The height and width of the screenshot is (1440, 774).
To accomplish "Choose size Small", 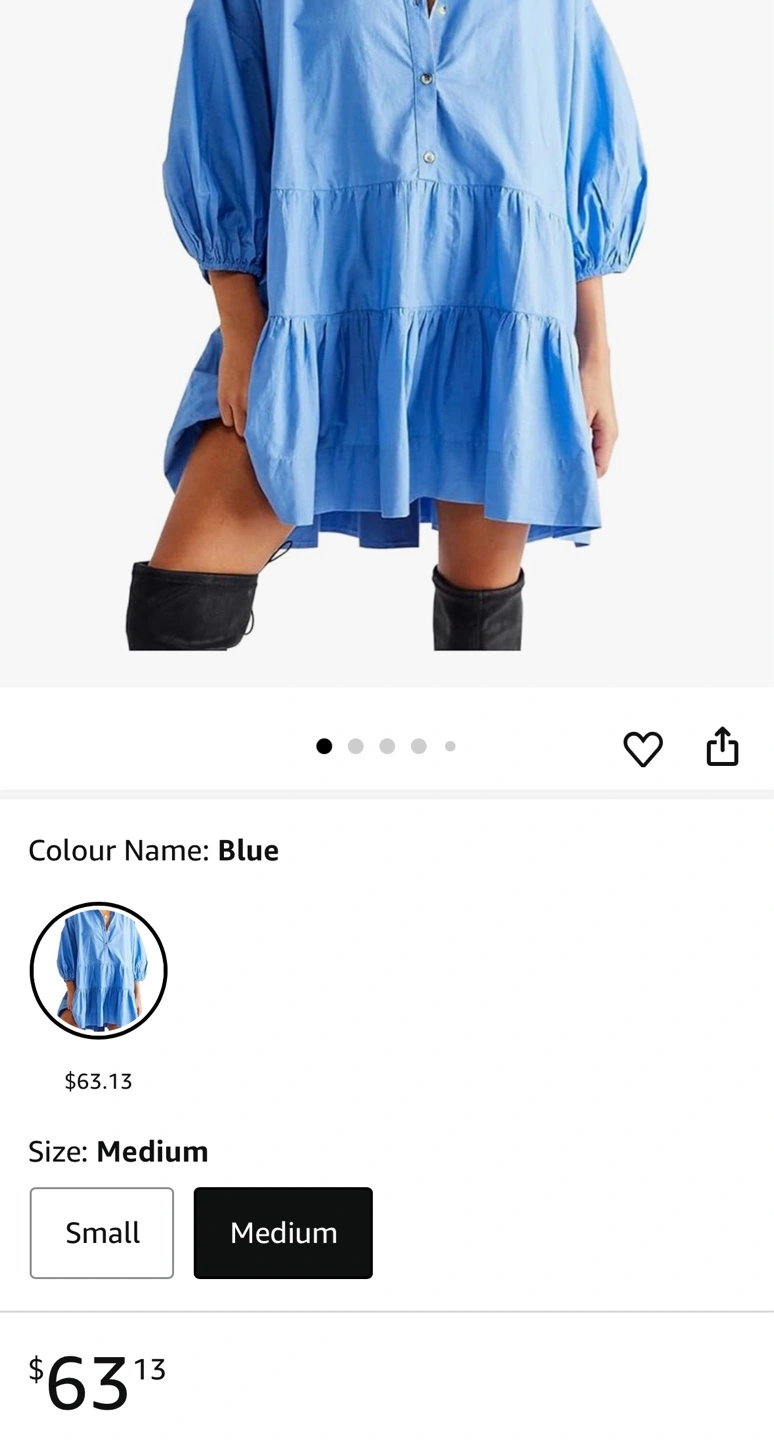I will point(102,1232).
